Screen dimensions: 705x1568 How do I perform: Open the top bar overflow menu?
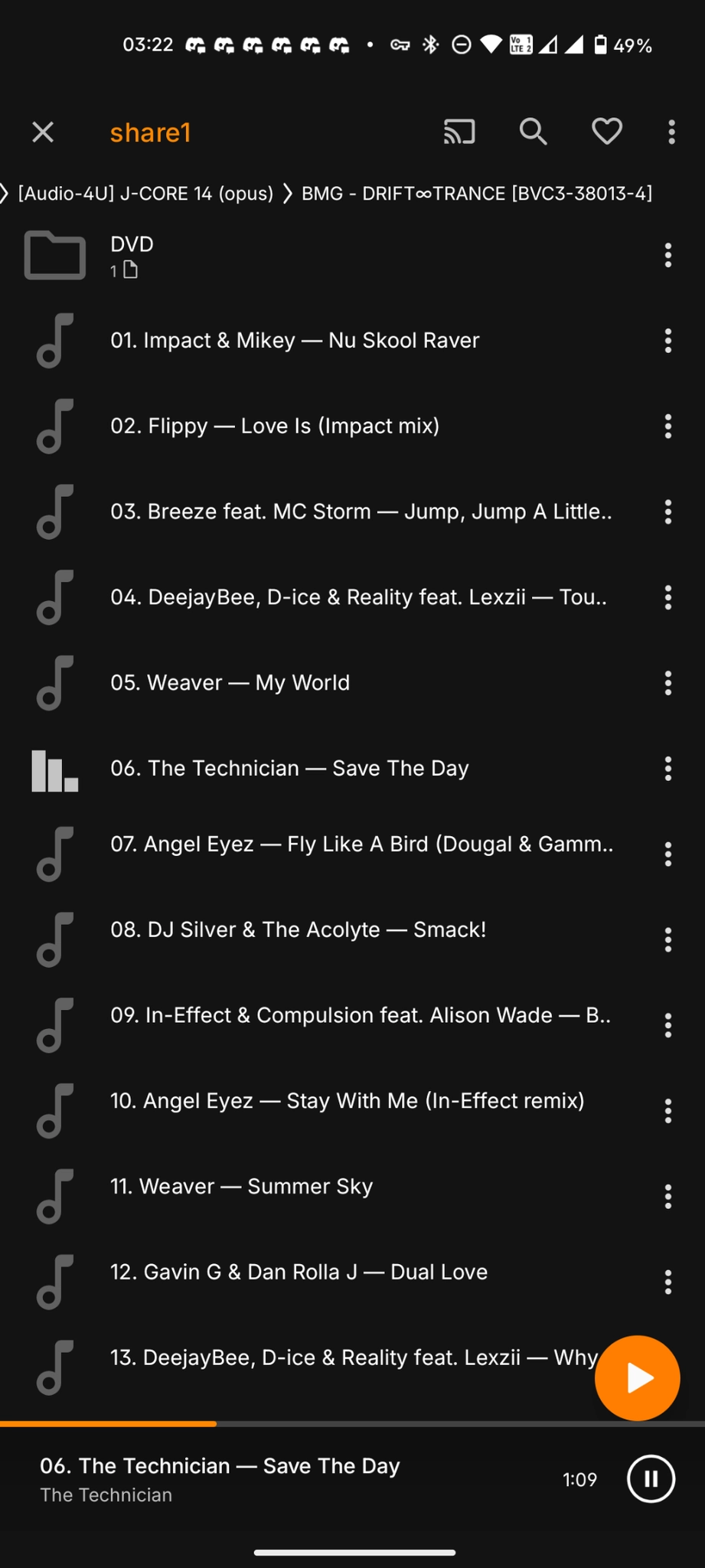pyautogui.click(x=671, y=132)
